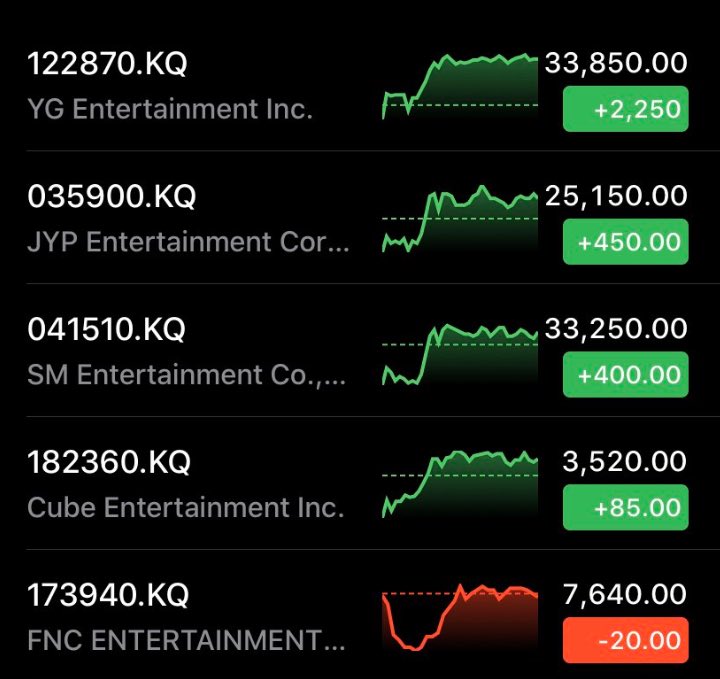Tap JYP's +450.00 change badge
This screenshot has height=679, width=720.
pos(625,242)
